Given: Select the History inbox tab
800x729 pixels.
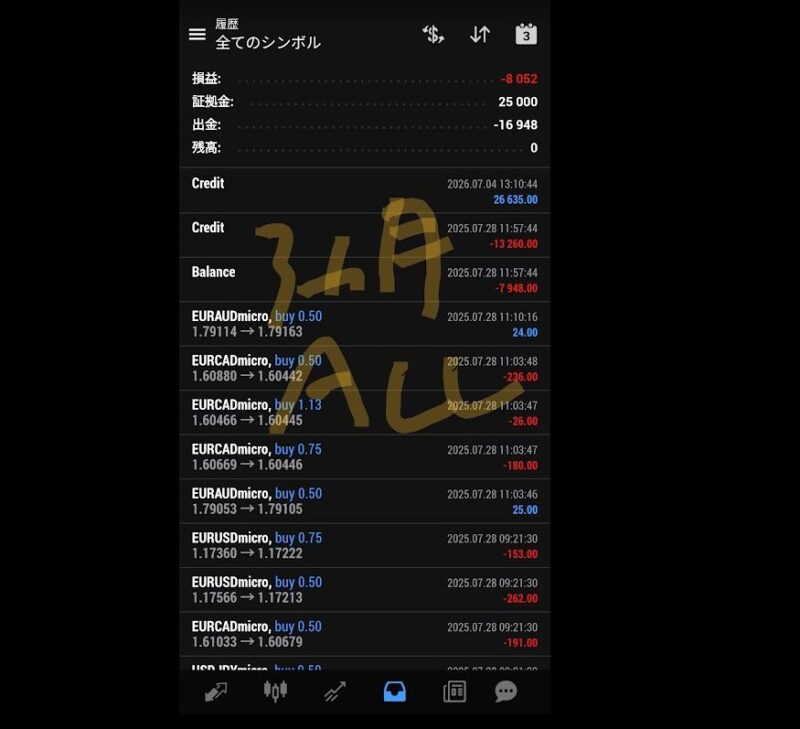Looking at the screenshot, I should point(395,691).
